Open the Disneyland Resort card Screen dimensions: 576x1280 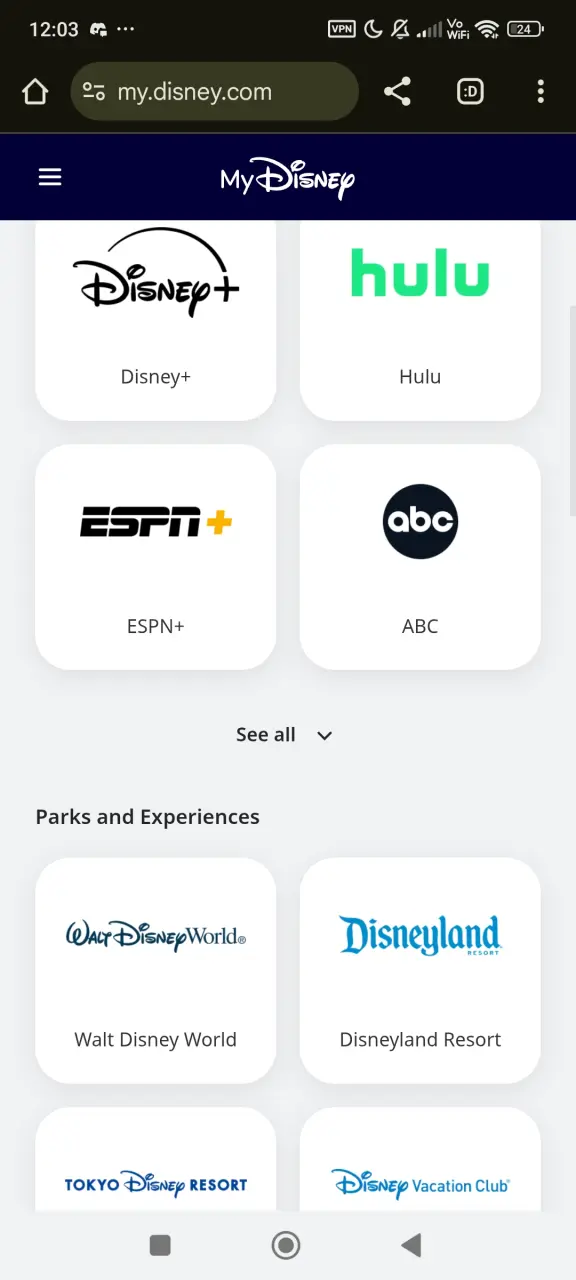coord(420,970)
